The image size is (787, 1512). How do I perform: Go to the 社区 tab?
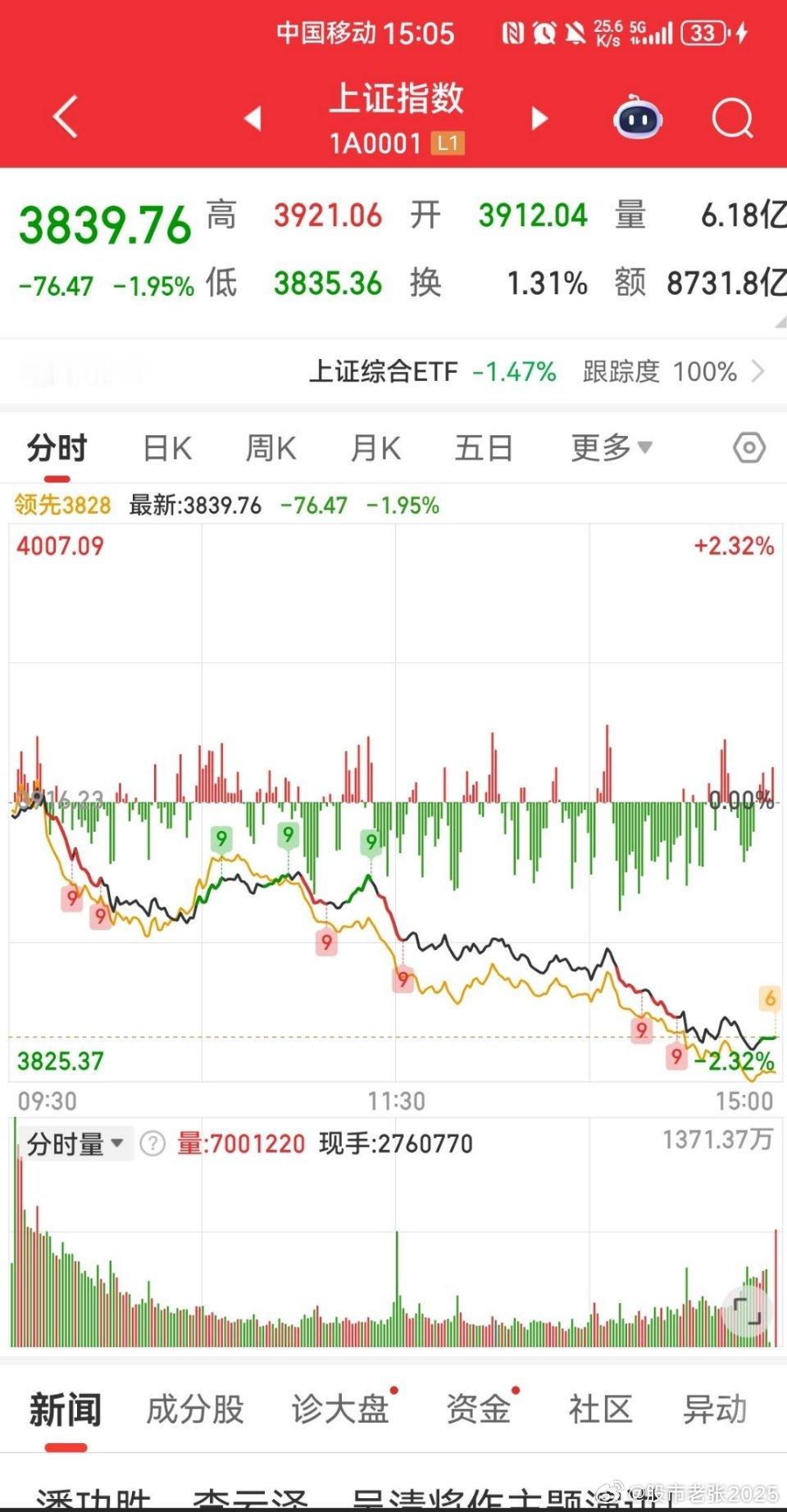600,1410
